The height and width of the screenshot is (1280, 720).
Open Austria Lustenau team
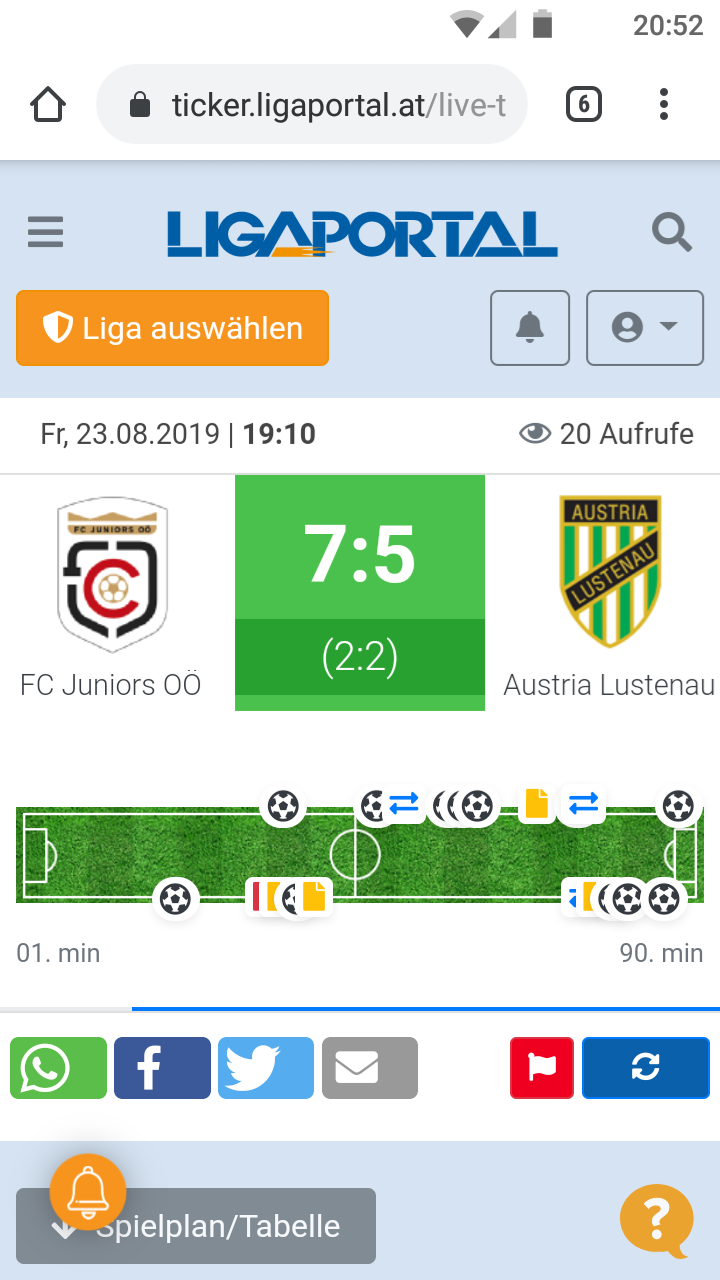(x=609, y=598)
